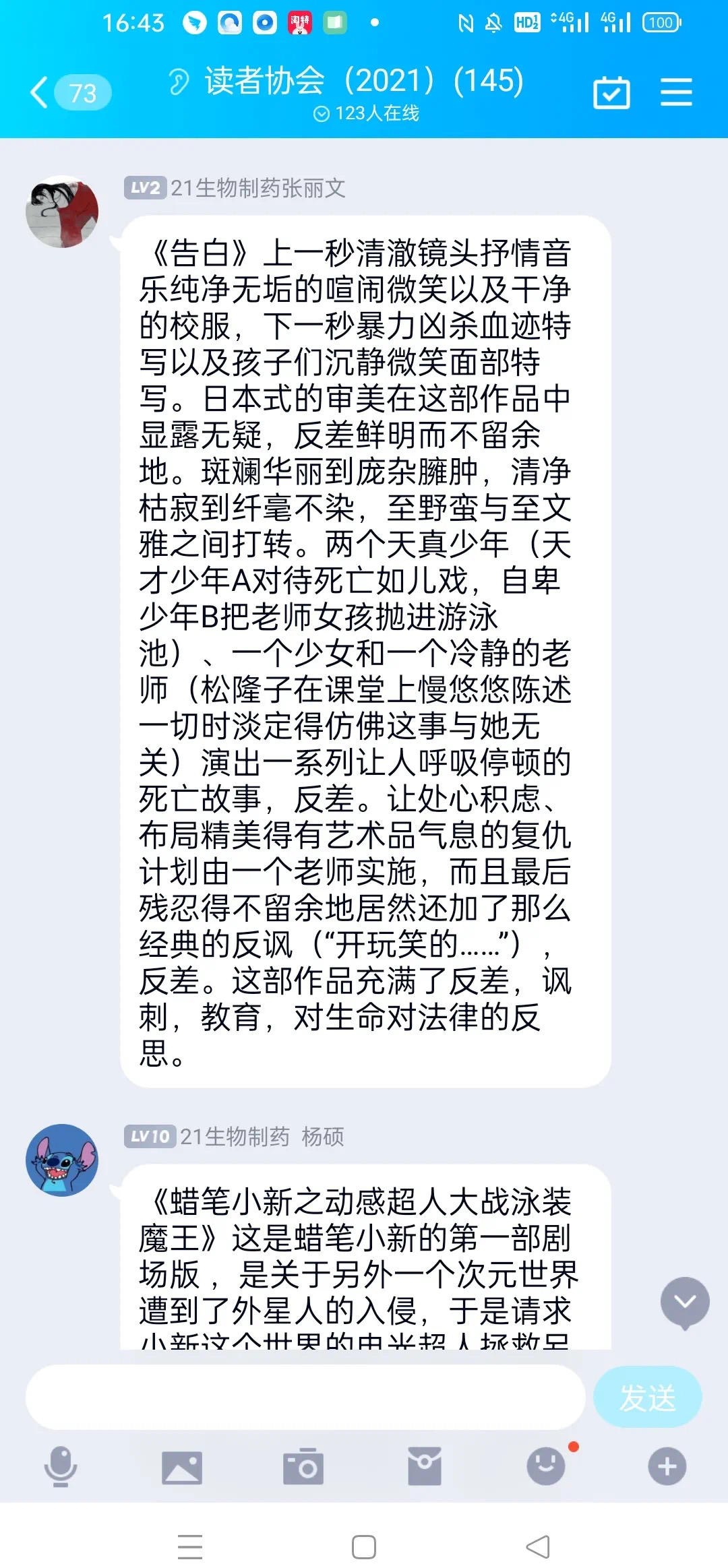
Task: Tap the 发送 send button
Action: click(647, 1398)
